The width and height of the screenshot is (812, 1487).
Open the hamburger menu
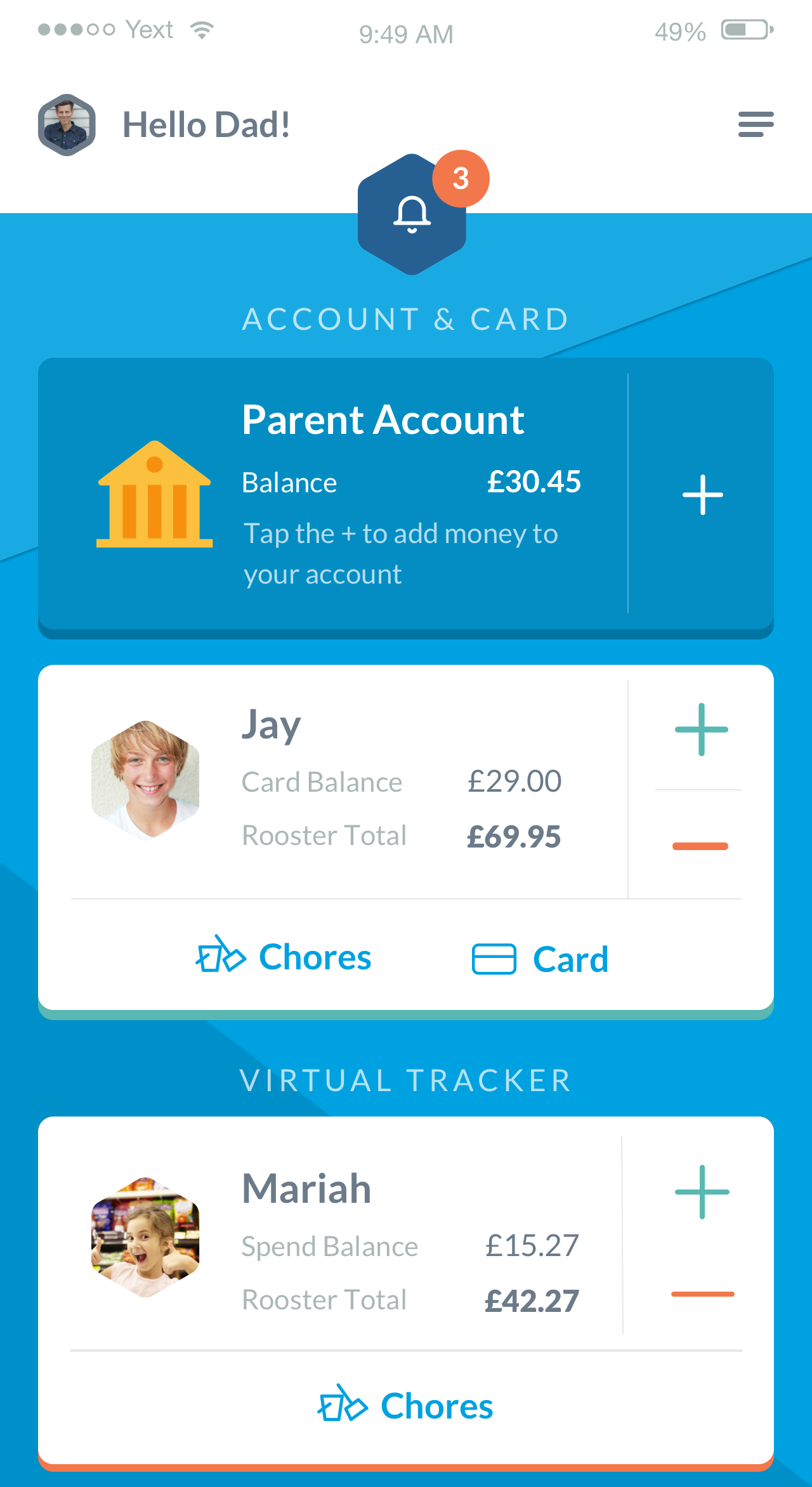pos(756,124)
